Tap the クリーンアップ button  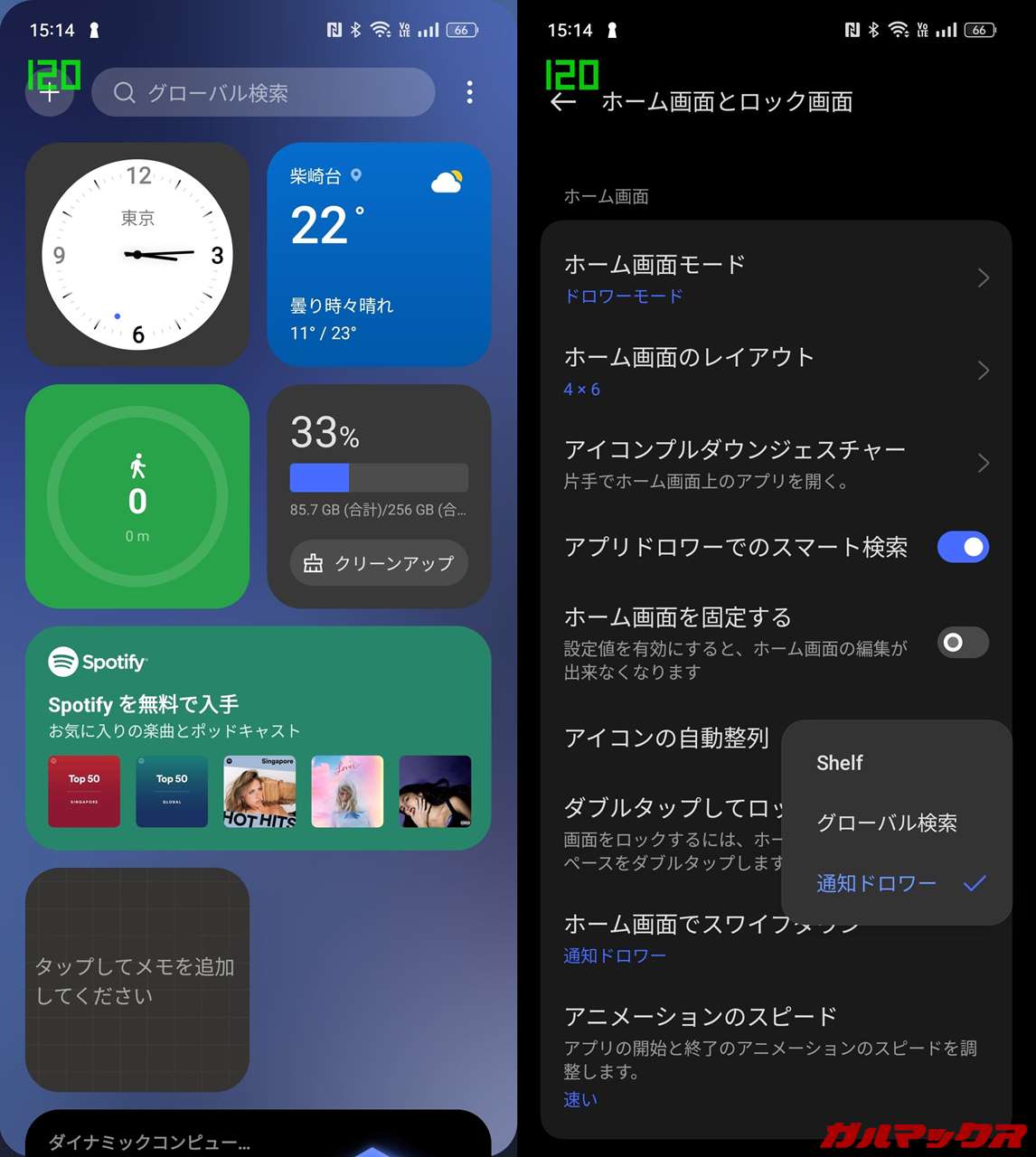(x=379, y=563)
